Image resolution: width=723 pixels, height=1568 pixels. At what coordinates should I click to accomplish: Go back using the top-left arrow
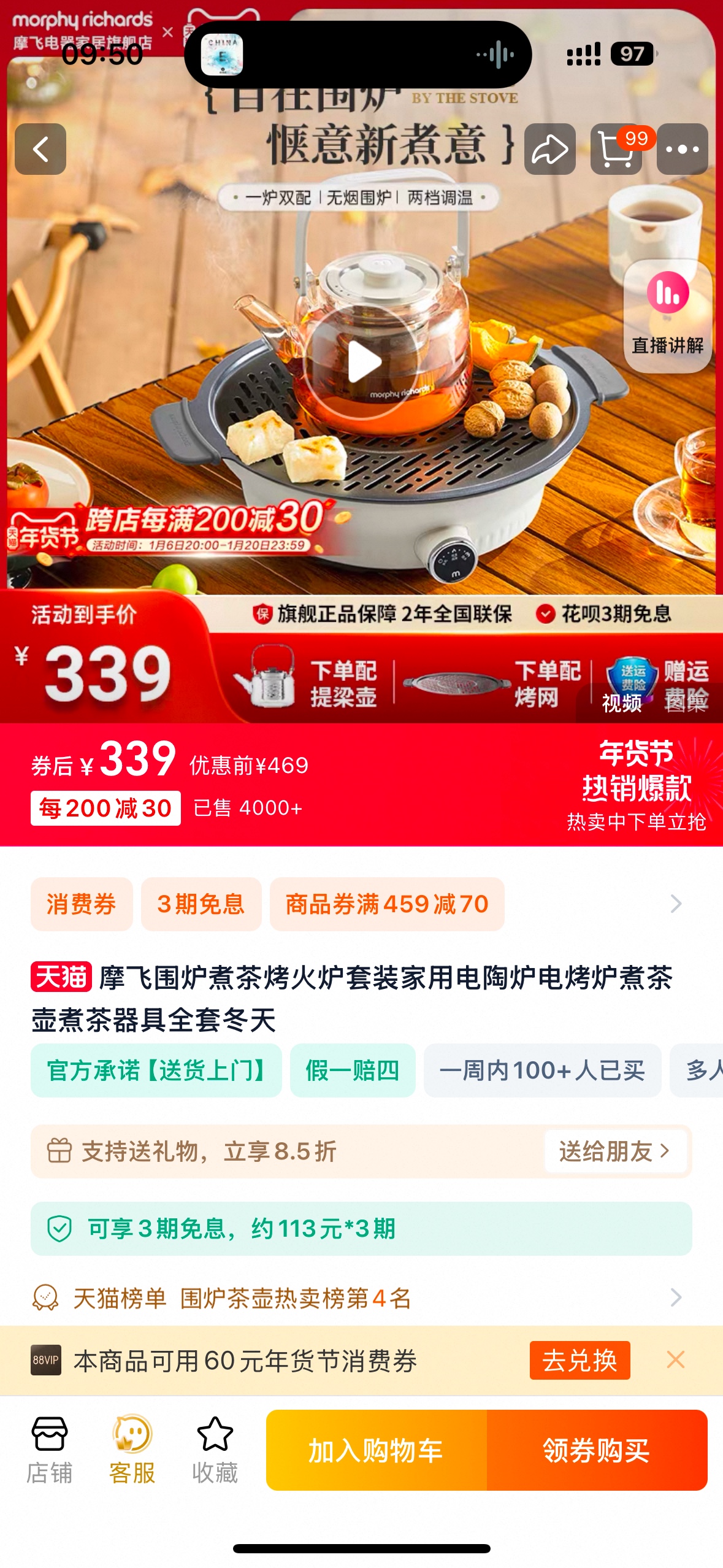tap(40, 149)
